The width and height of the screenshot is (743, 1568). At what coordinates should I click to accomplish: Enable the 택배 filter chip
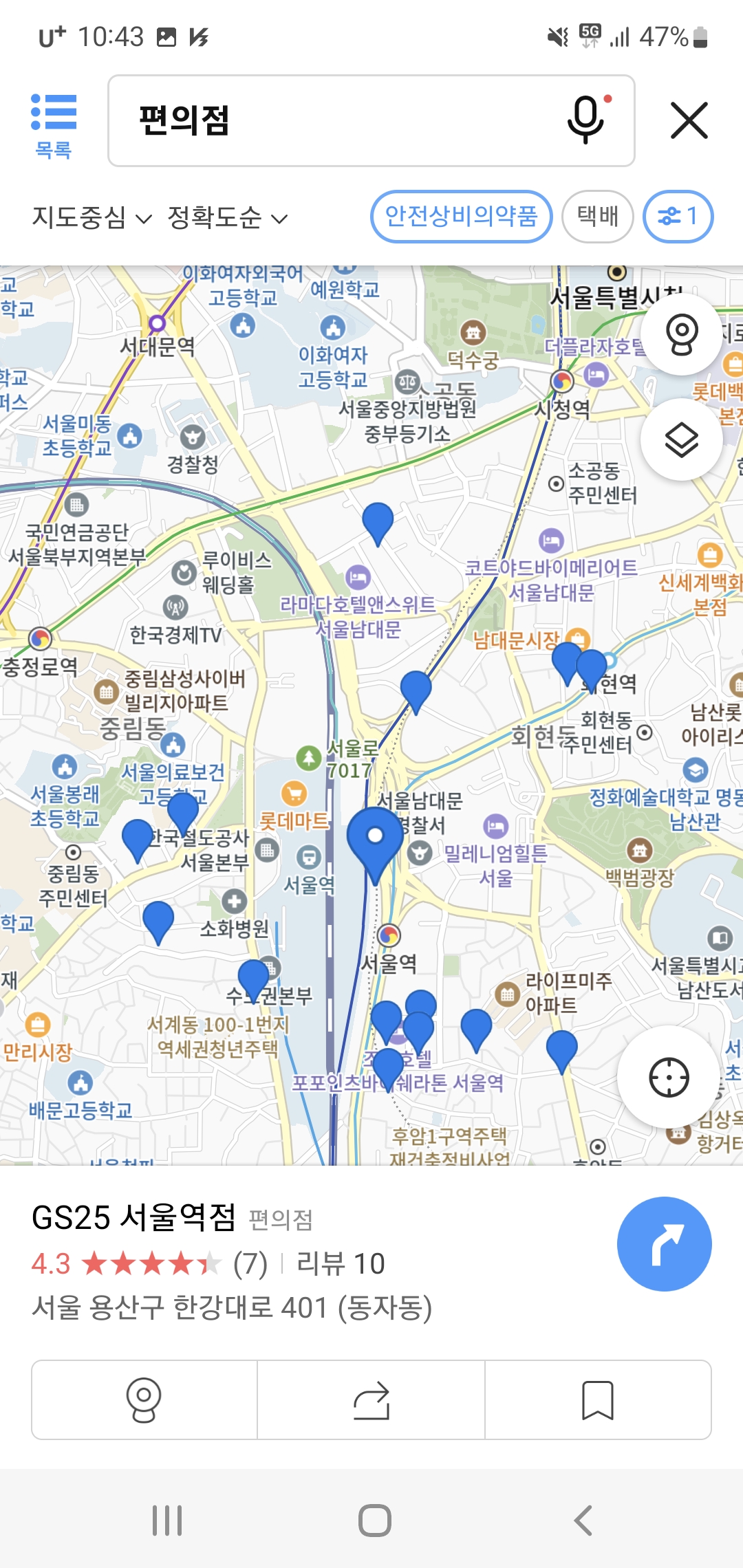[597, 216]
